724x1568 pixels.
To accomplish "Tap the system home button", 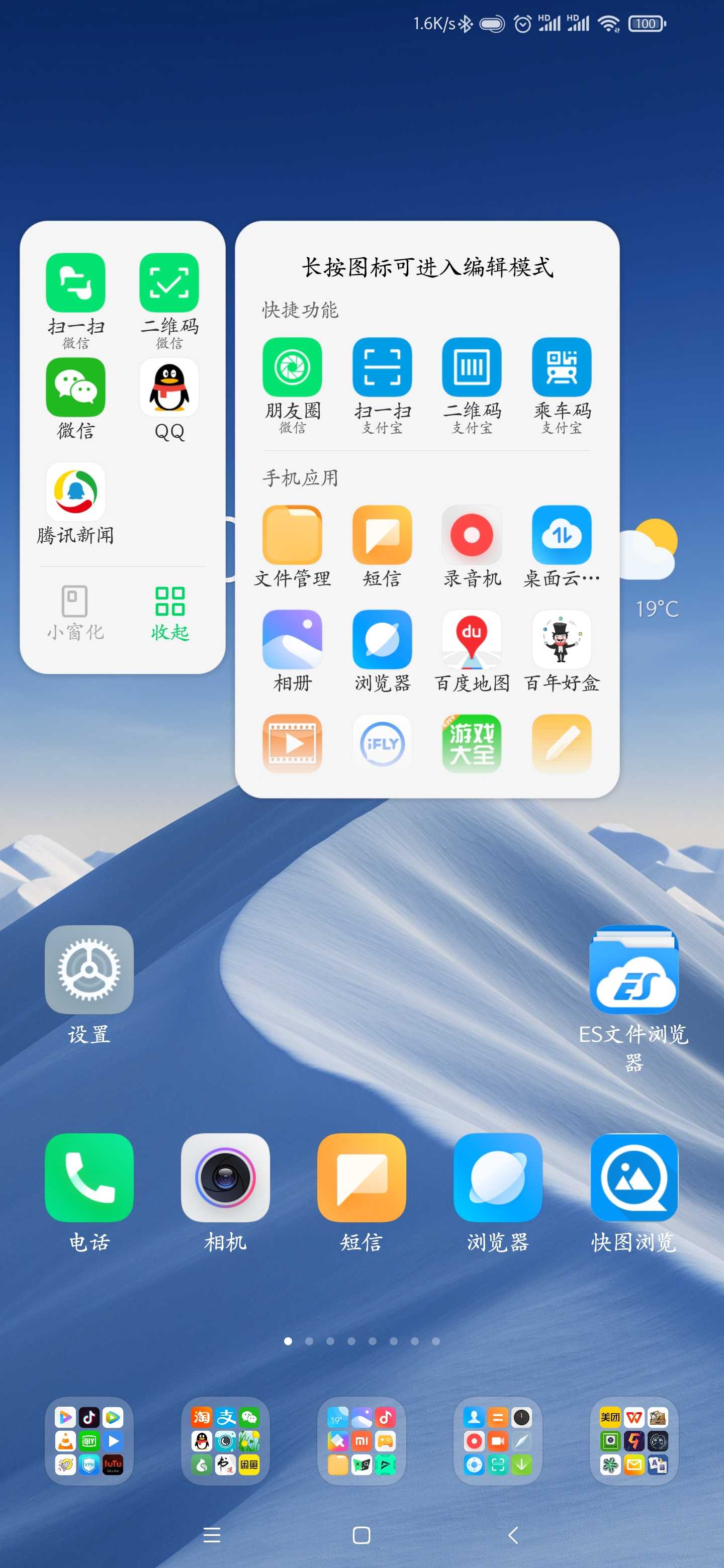I will [x=361, y=1535].
